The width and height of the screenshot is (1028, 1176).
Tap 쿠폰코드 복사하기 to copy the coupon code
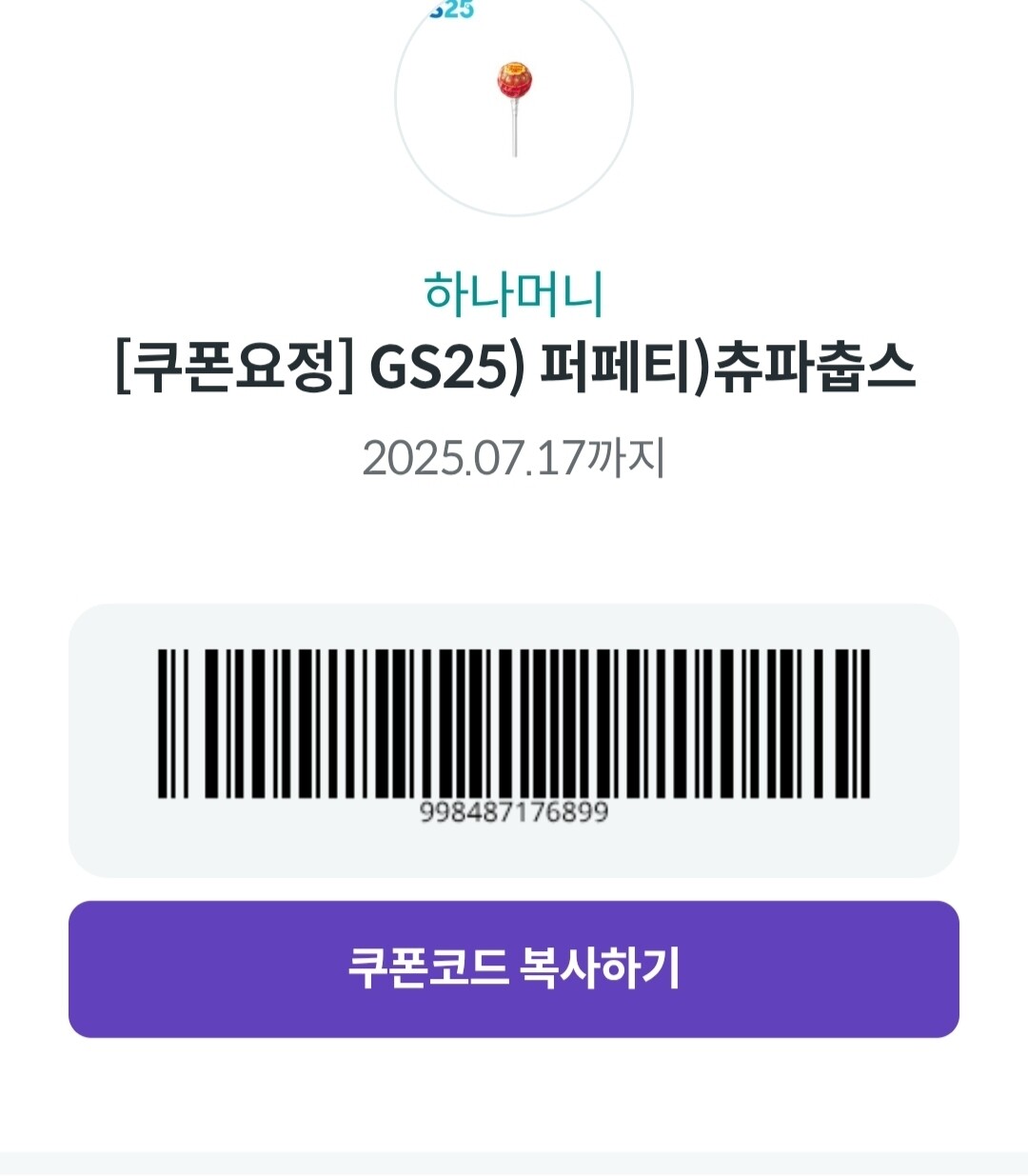pyautogui.click(x=514, y=968)
